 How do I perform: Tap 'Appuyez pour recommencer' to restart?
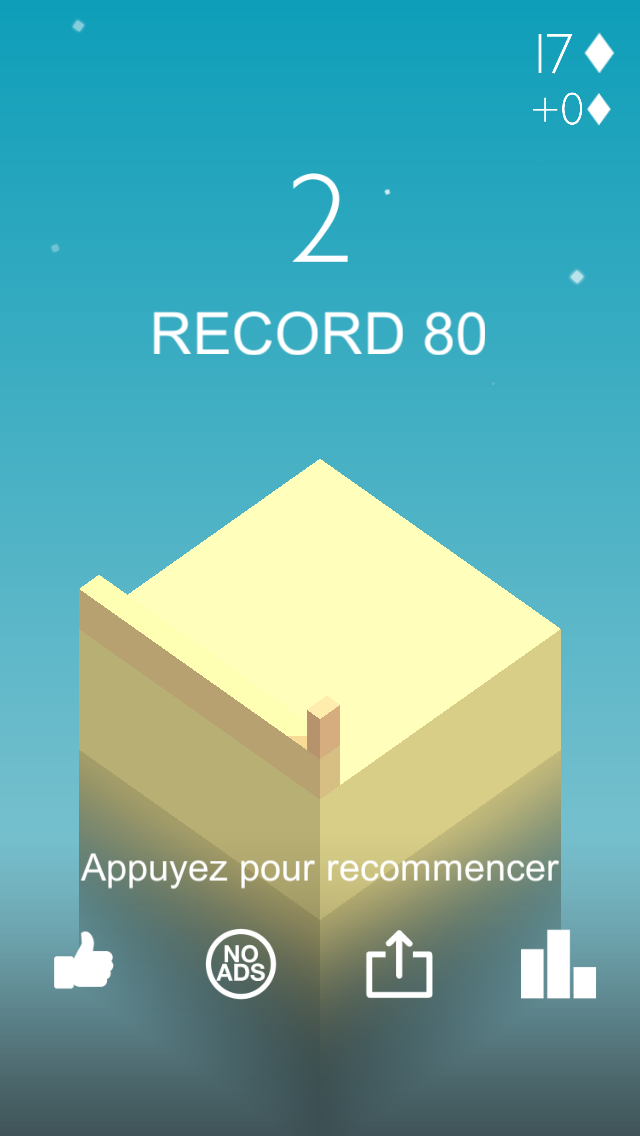tap(319, 868)
